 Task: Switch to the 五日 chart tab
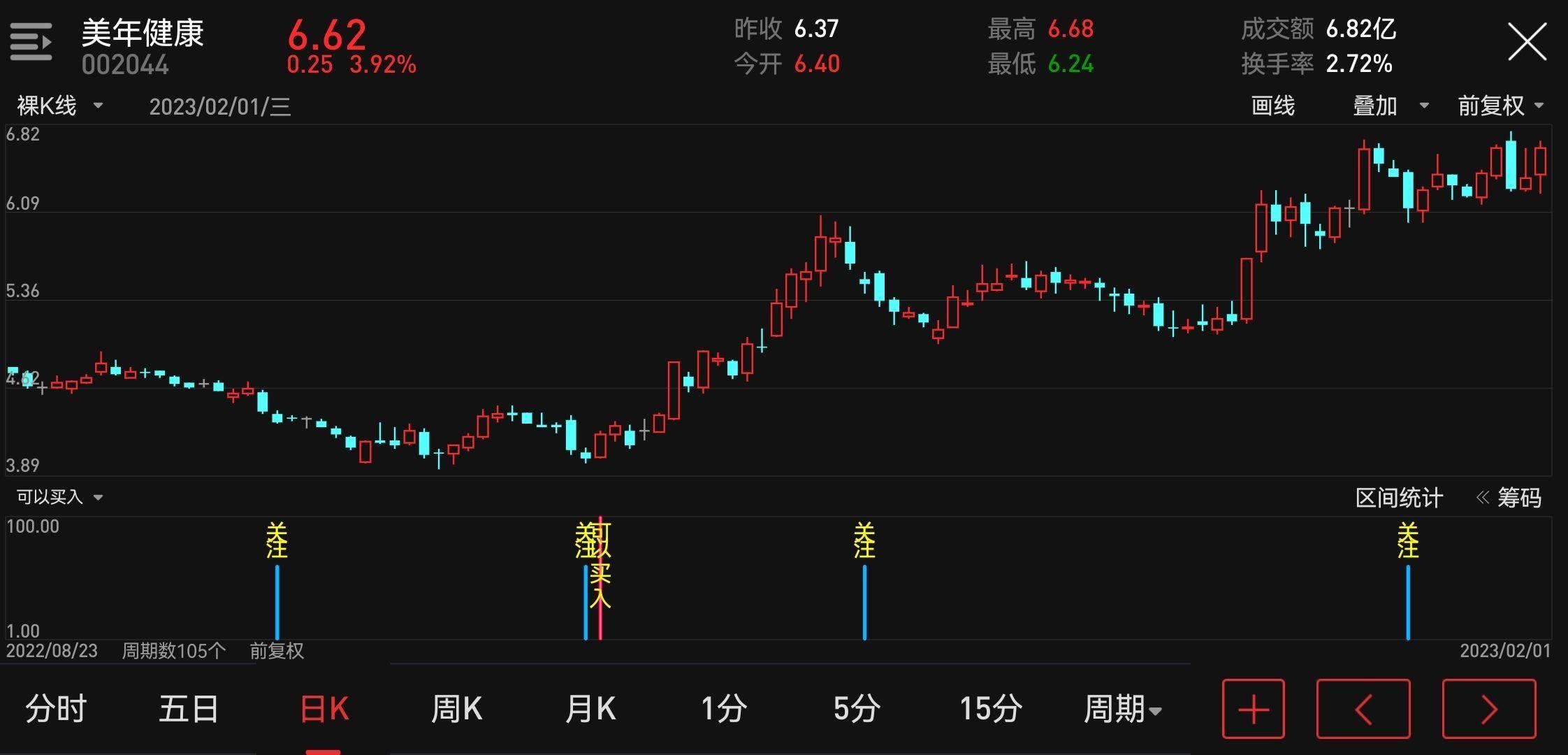click(189, 709)
